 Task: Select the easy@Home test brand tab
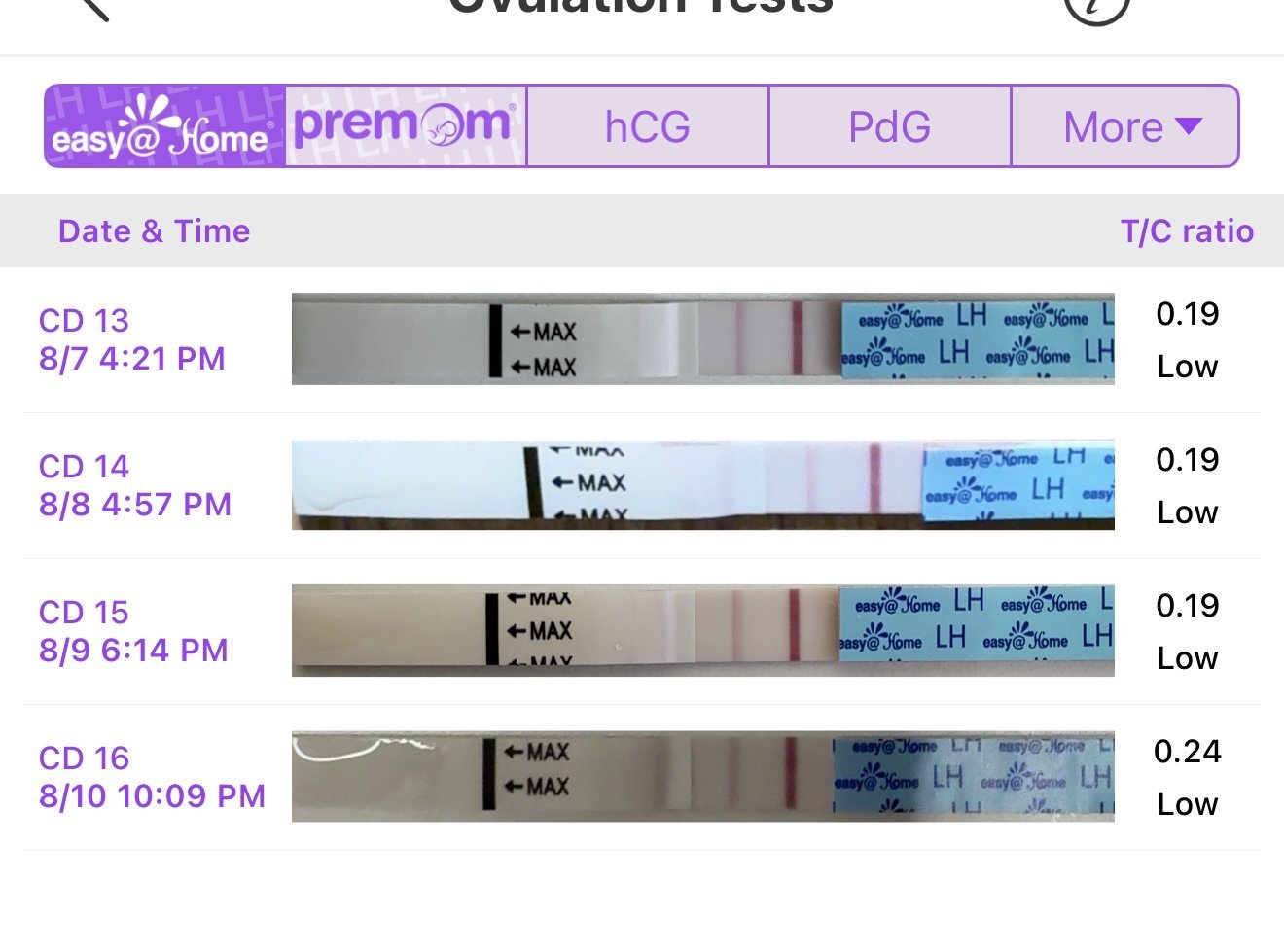point(164,126)
